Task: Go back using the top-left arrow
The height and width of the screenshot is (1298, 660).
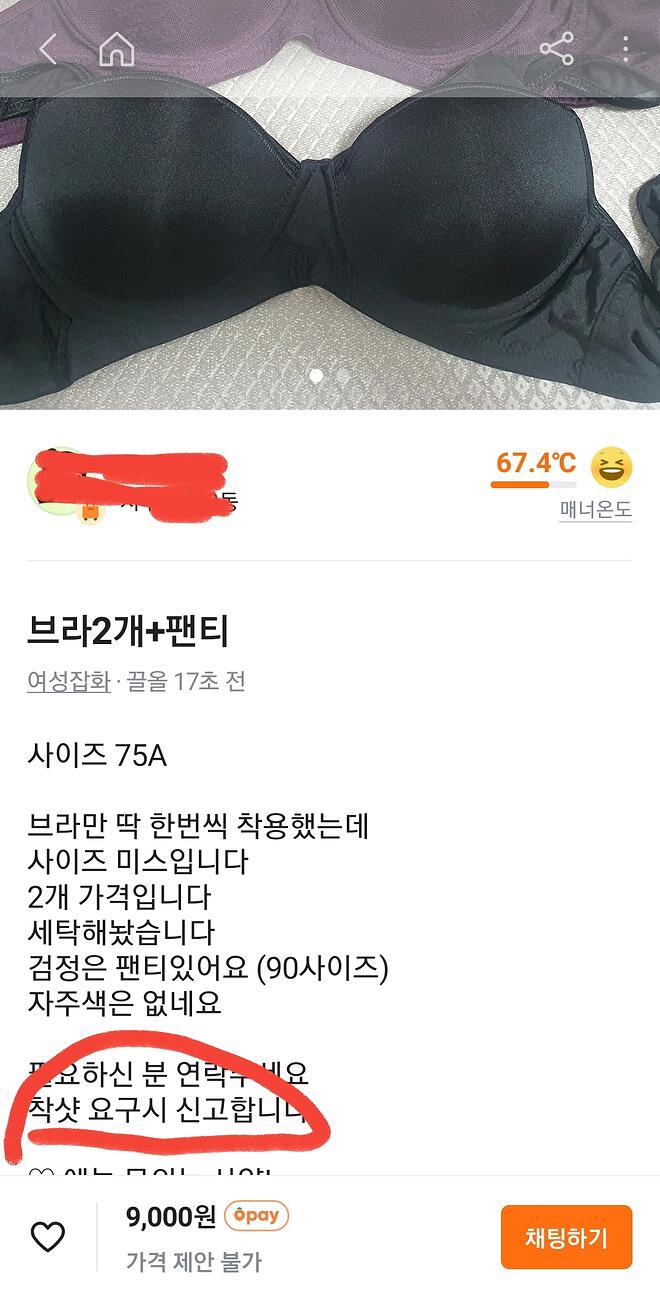Action: click(x=47, y=49)
